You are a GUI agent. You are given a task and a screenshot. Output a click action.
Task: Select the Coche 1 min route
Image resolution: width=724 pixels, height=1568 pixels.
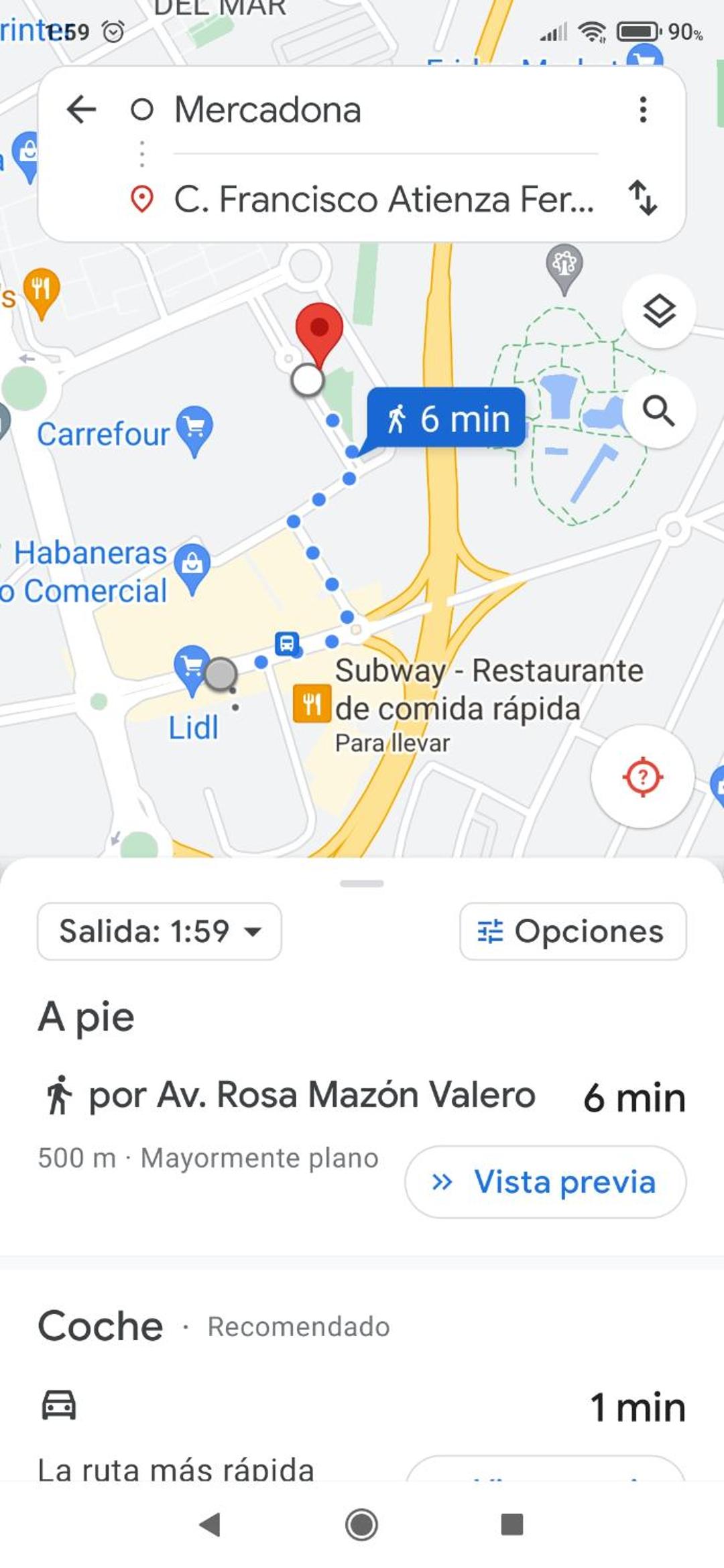pos(362,1406)
